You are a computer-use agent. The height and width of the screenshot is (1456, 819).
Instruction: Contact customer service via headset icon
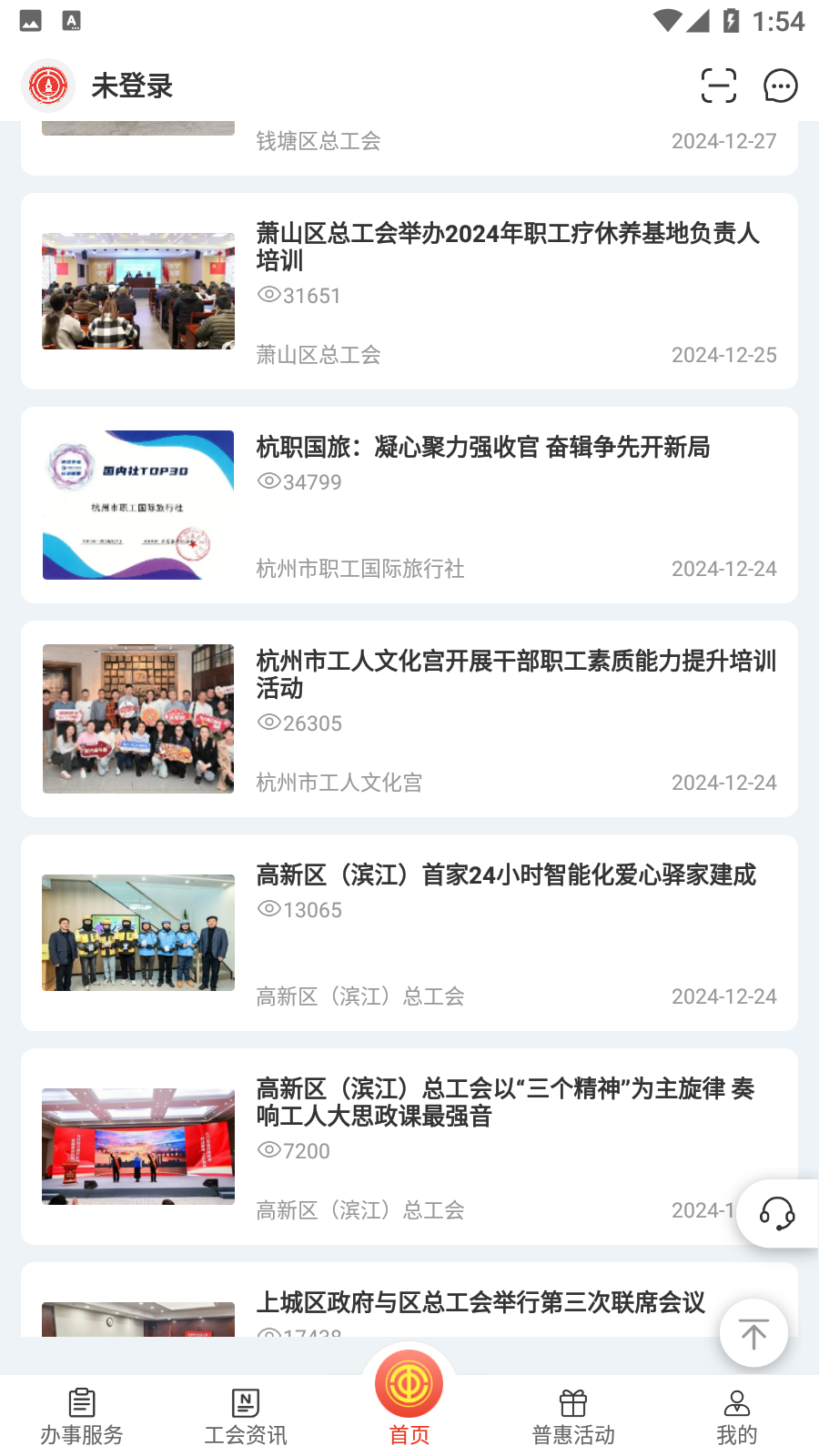(777, 1213)
